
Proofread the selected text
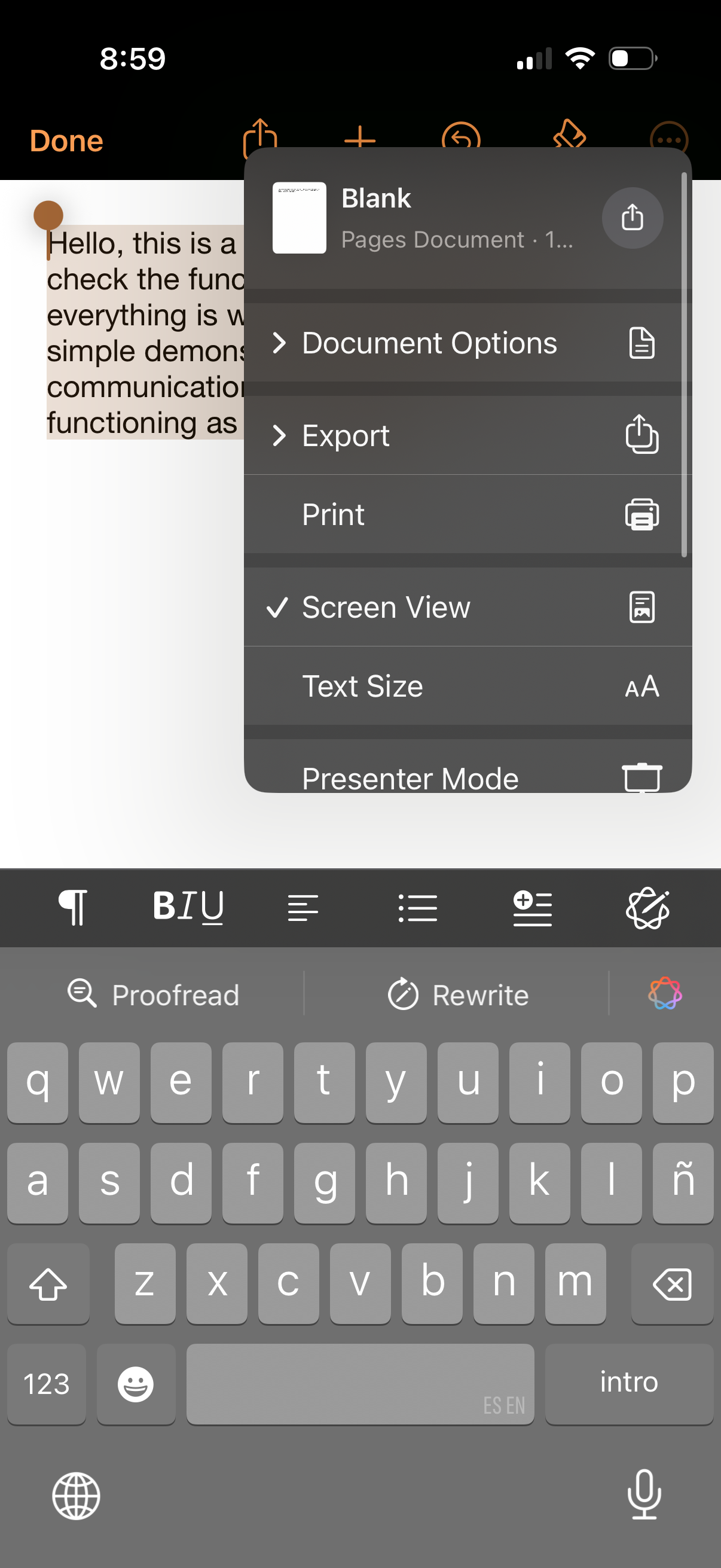[153, 995]
